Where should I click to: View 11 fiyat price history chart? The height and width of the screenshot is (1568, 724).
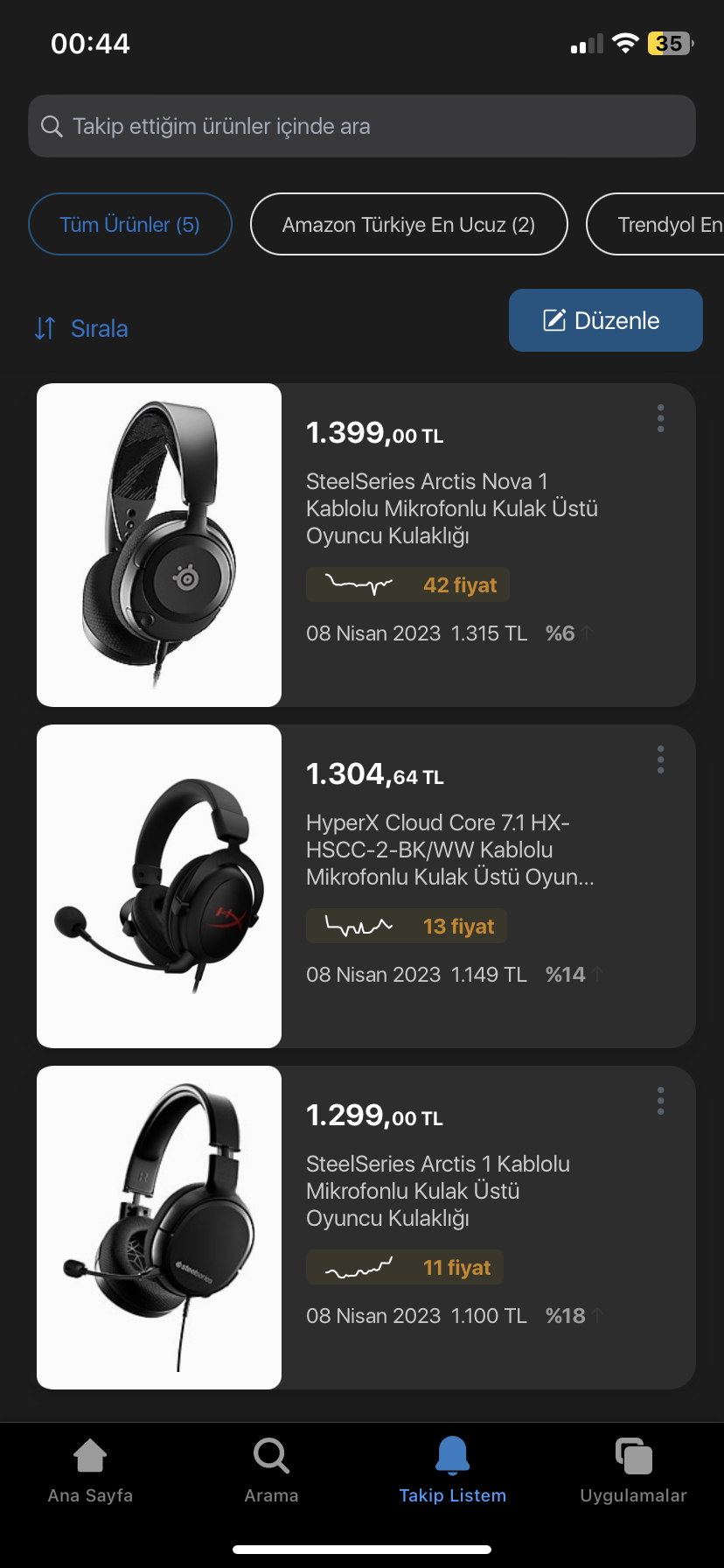click(405, 1267)
